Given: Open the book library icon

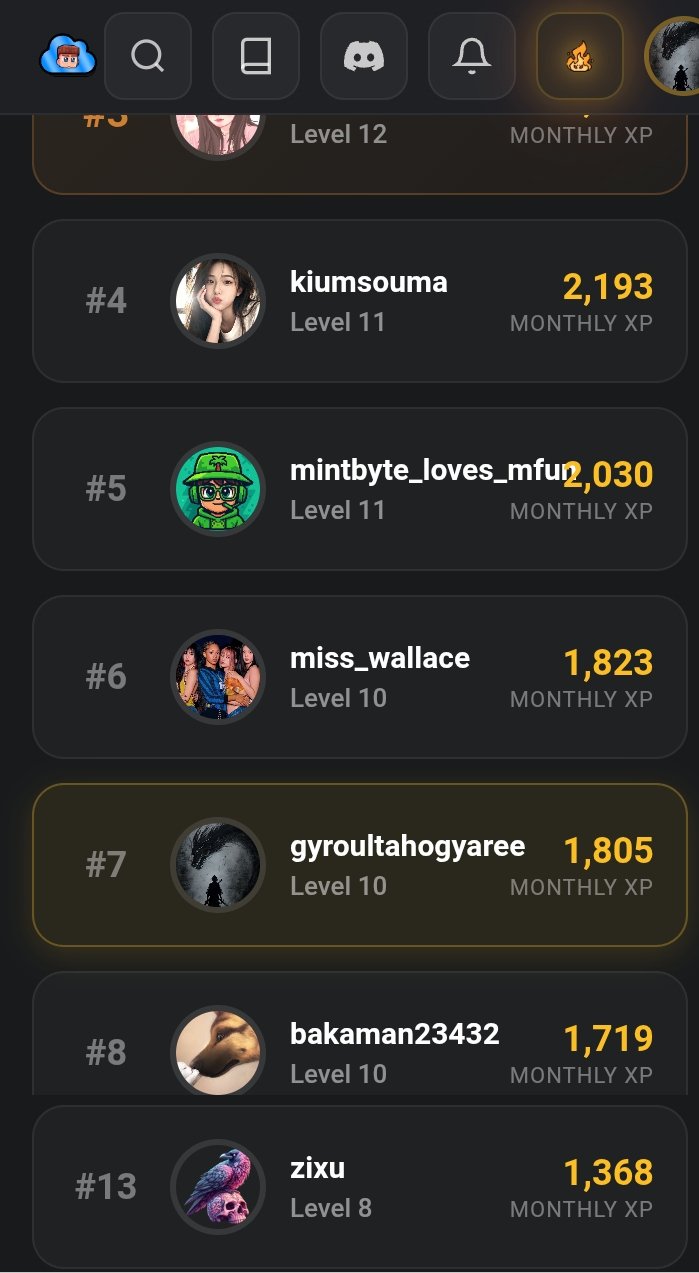Looking at the screenshot, I should tap(256, 57).
